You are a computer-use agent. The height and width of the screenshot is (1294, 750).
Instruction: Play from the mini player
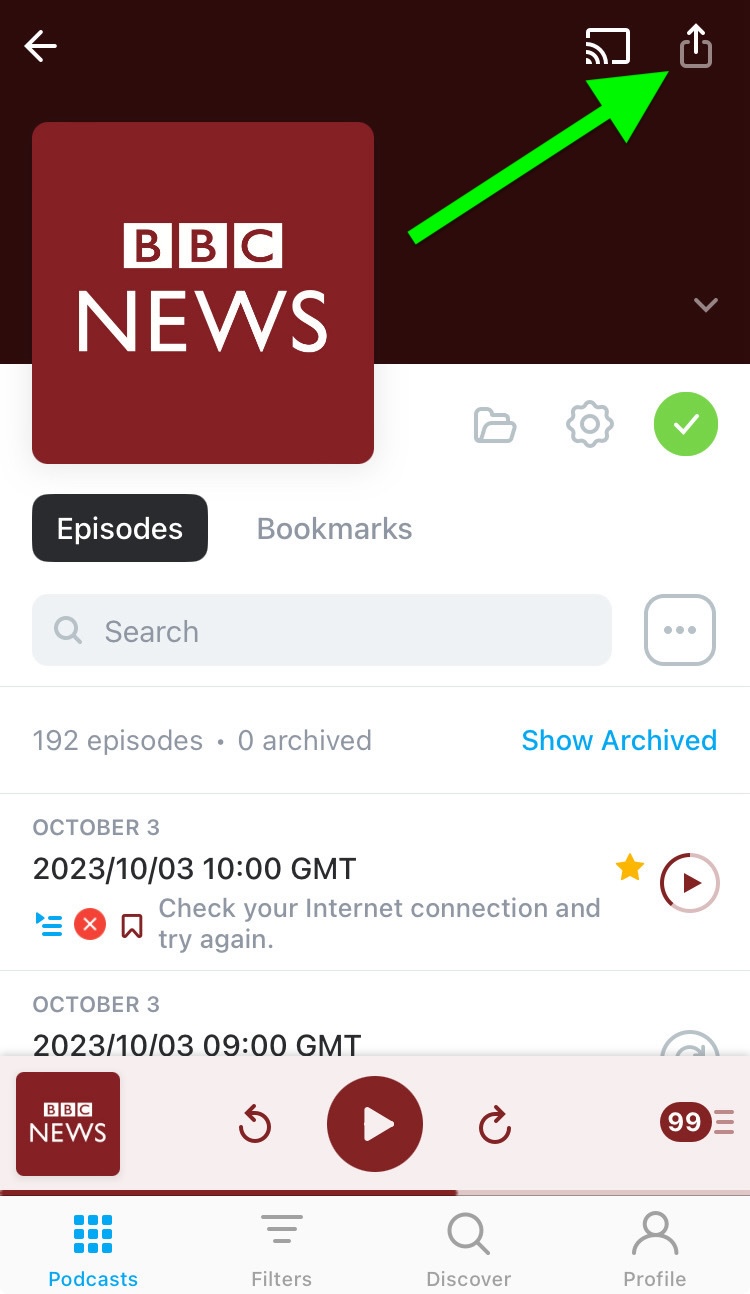point(375,1124)
